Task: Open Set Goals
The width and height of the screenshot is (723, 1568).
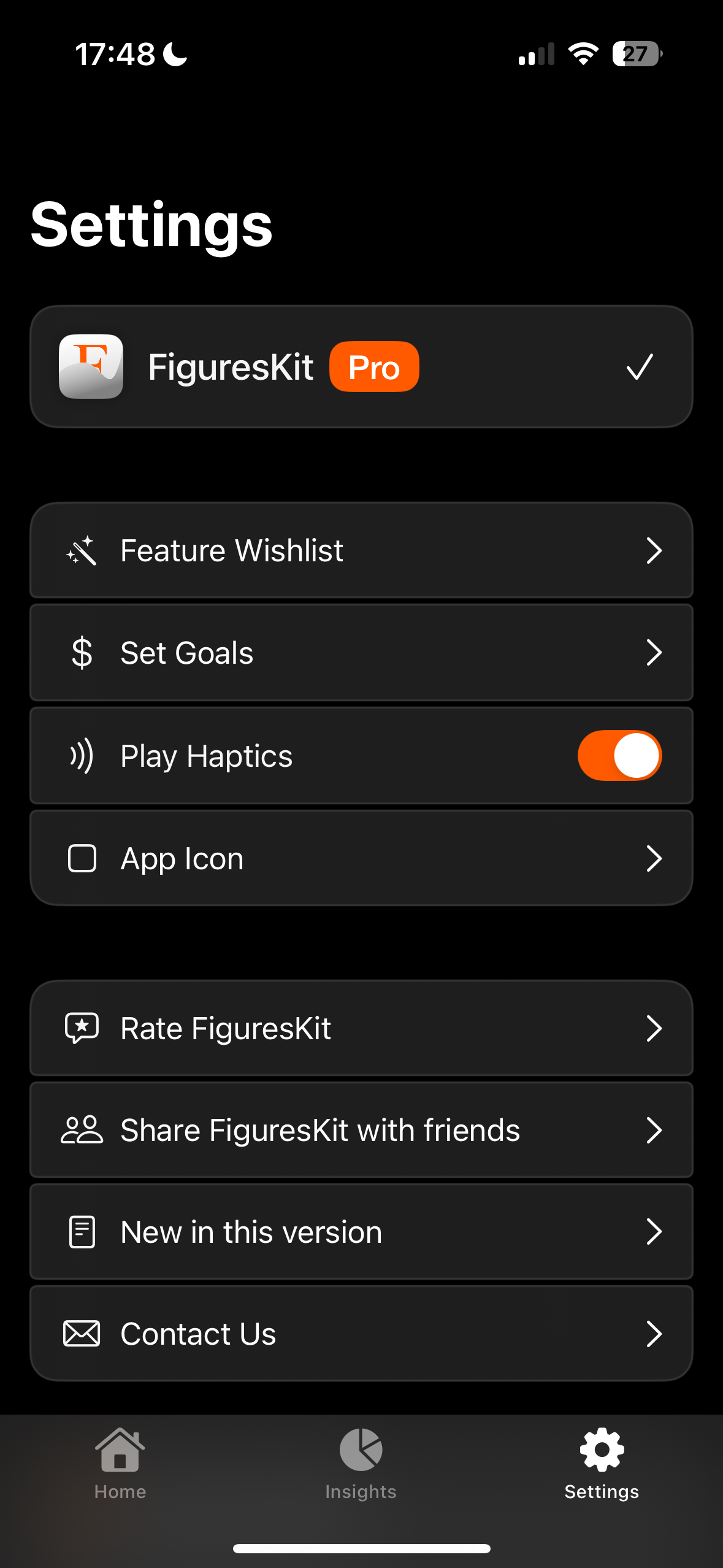Action: click(361, 653)
